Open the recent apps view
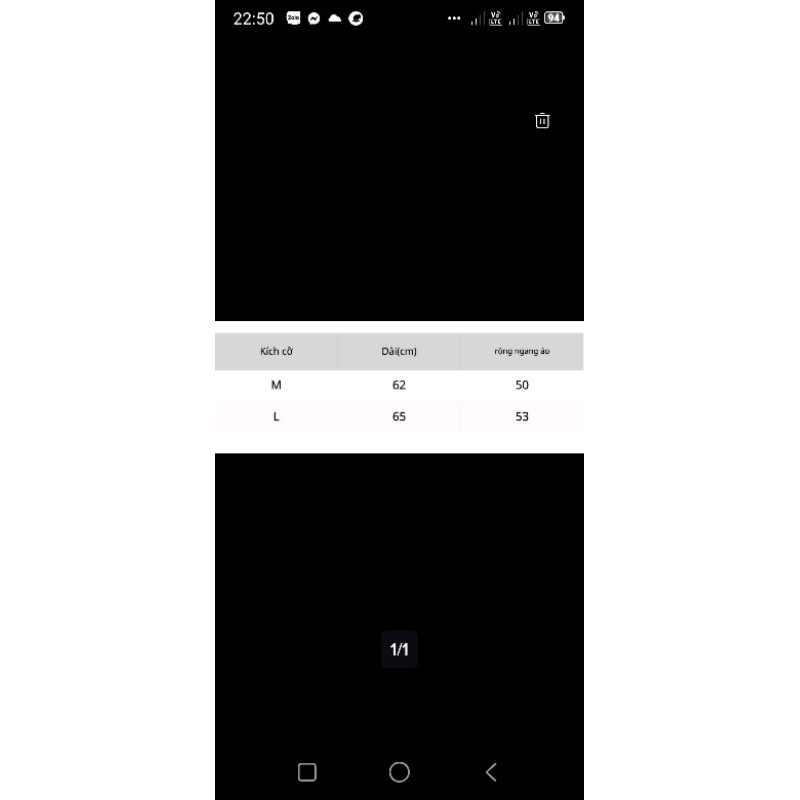Viewport: 800px width, 800px height. click(308, 772)
